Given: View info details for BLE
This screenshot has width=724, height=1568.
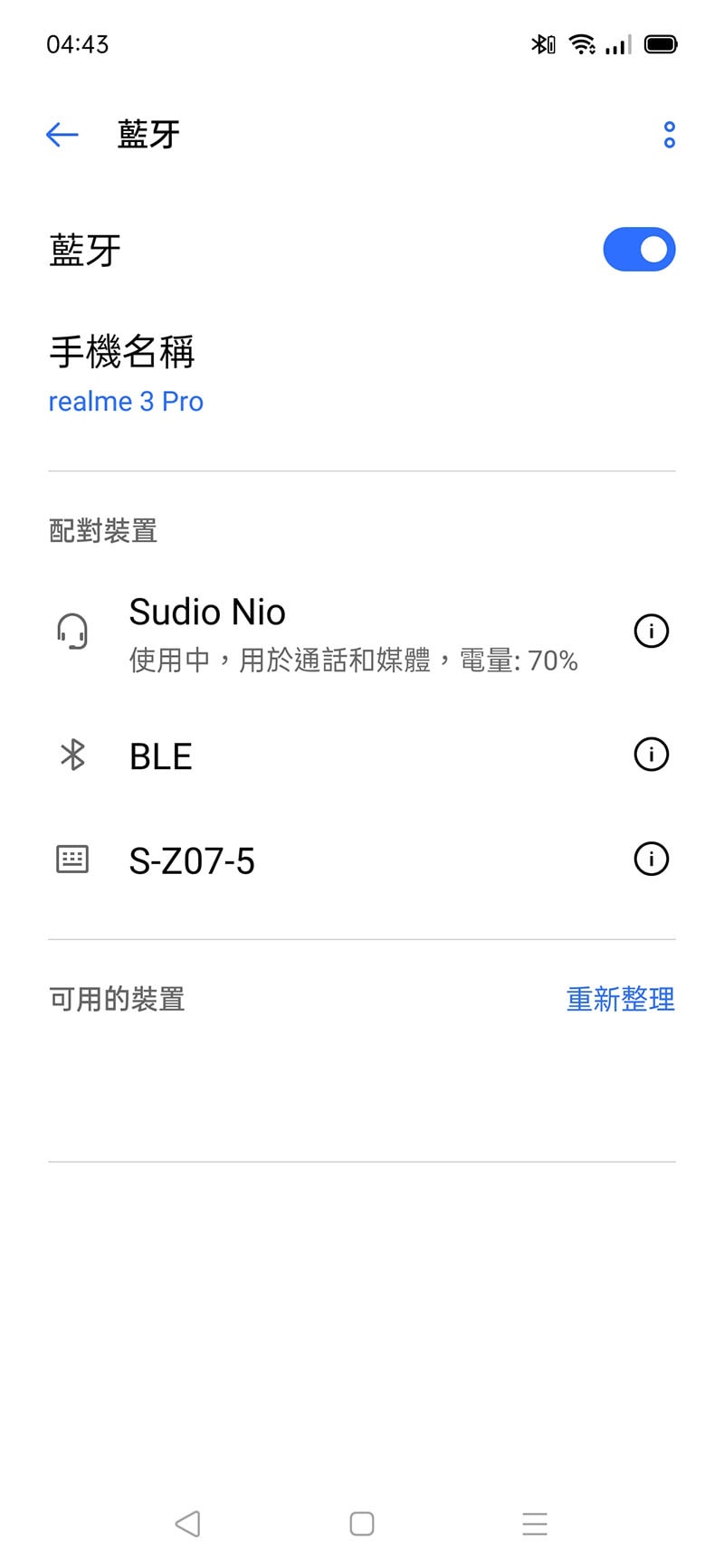Looking at the screenshot, I should [x=652, y=755].
